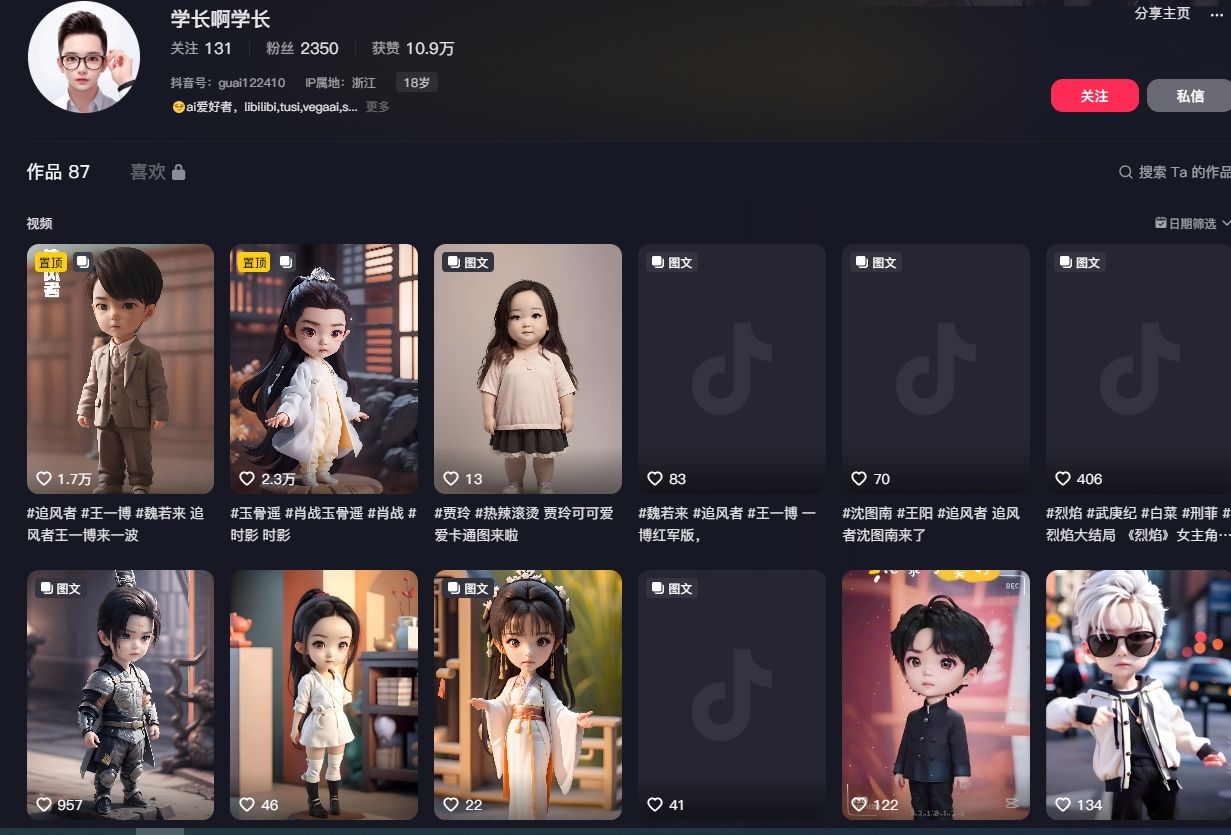This screenshot has height=835, width=1231.
Task: Open armored warrior post with 957 likes
Action: [120, 694]
